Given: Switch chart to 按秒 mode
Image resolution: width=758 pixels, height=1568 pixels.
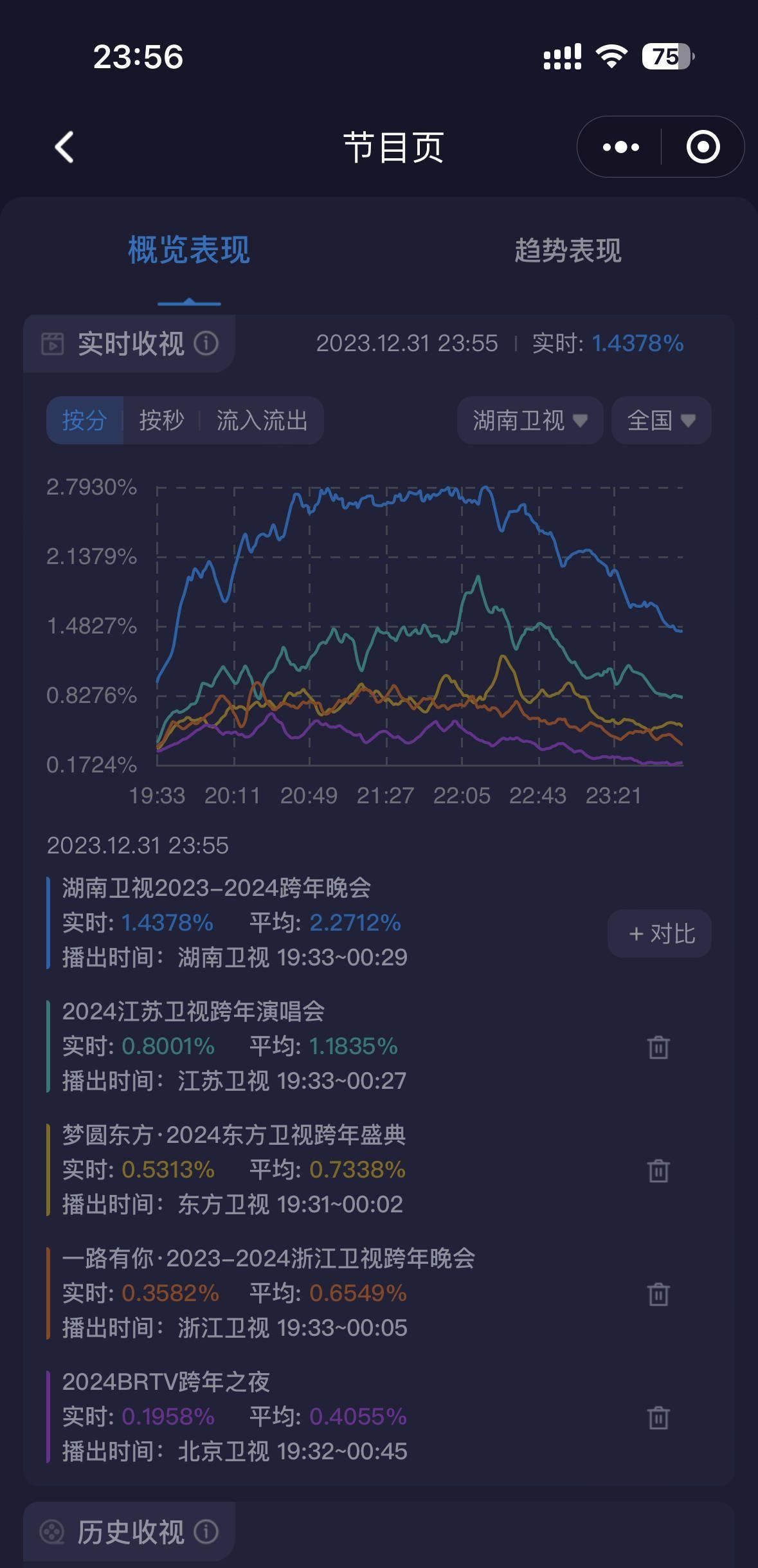Looking at the screenshot, I should click(x=161, y=421).
